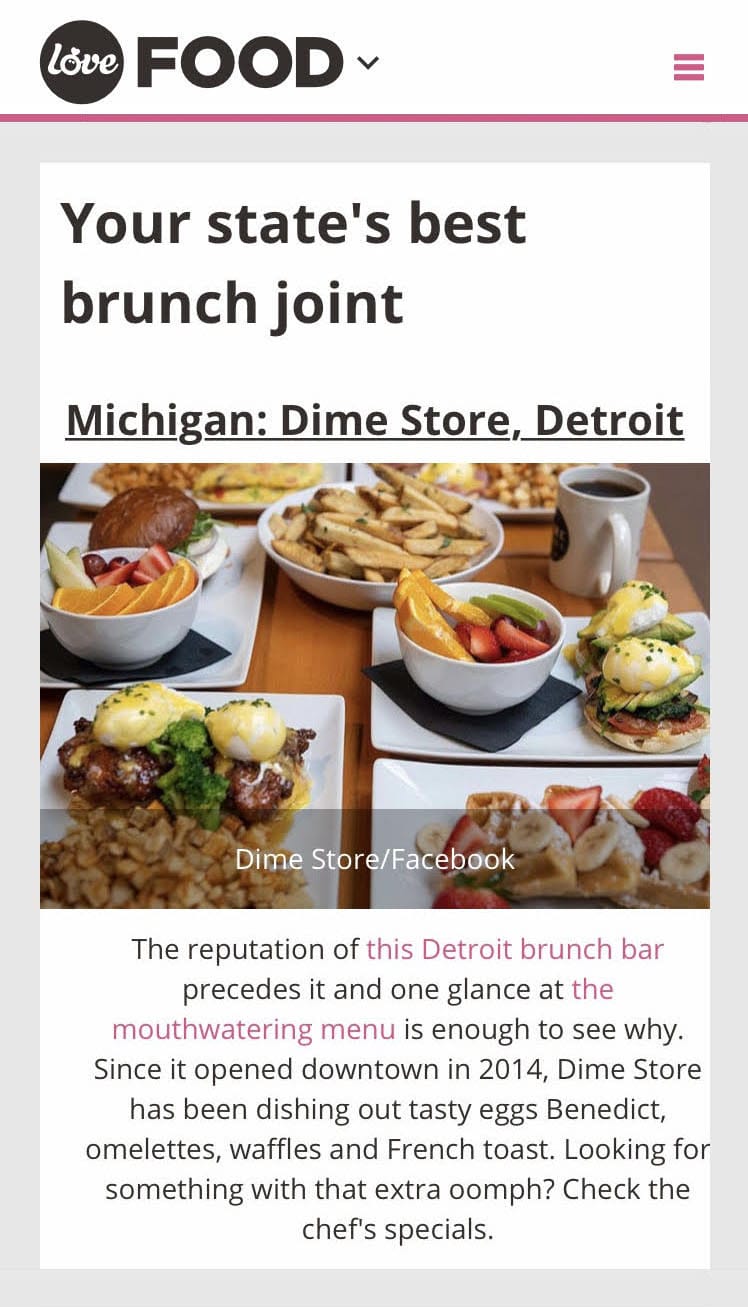Image resolution: width=748 pixels, height=1307 pixels.
Task: Open the Michigan: Dime Store, Detroit heading link
Action: click(x=374, y=420)
